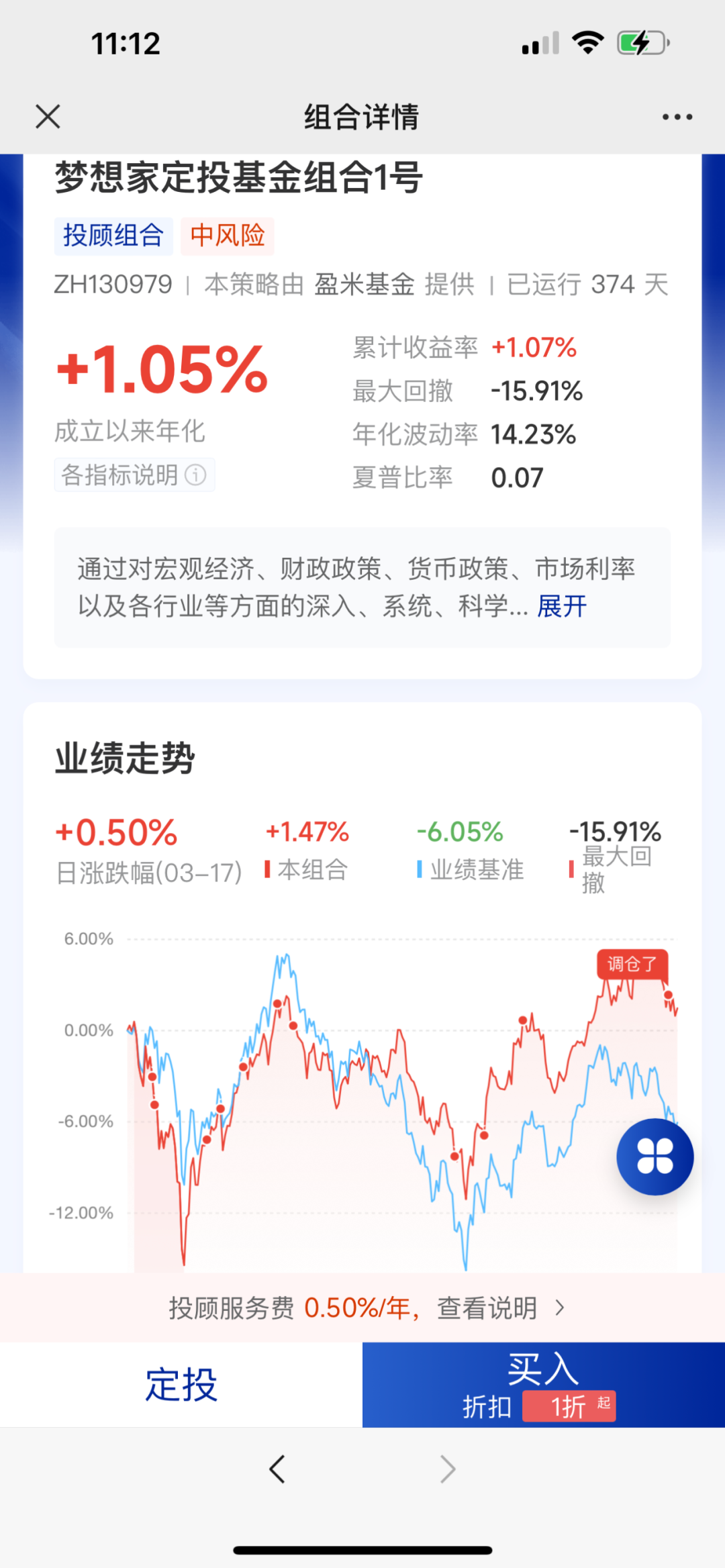Go forward with the browser forward arrow
Viewport: 725px width, 1568px height.
point(448,1469)
